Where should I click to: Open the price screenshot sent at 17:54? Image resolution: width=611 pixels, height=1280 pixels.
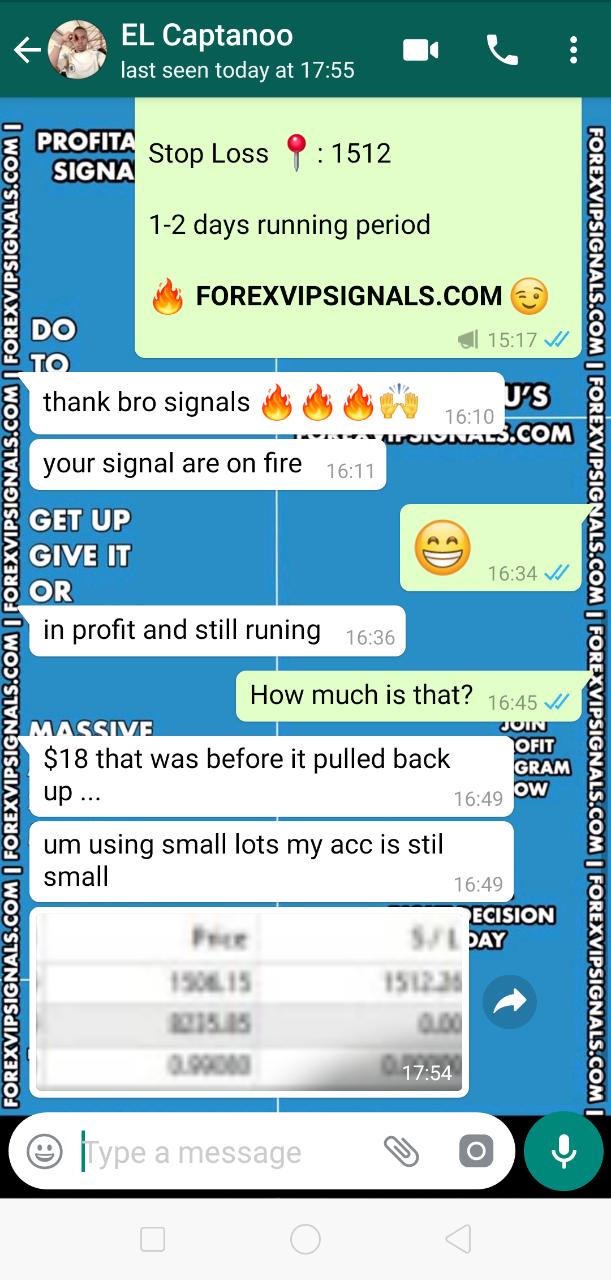(249, 1000)
